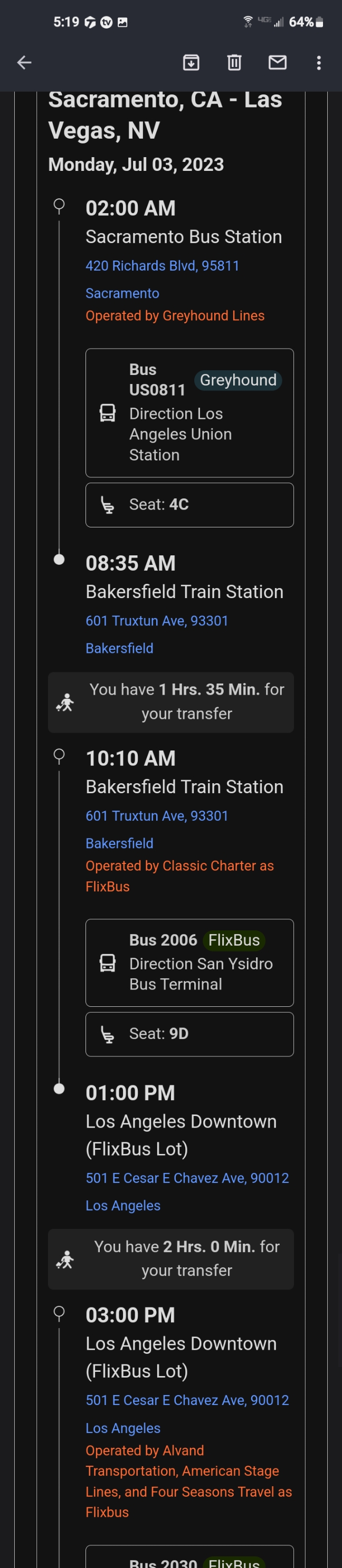Open 601 Truxtun Ave link under 10:10 AM
Viewport: 342px width, 1568px height.
coord(157,816)
